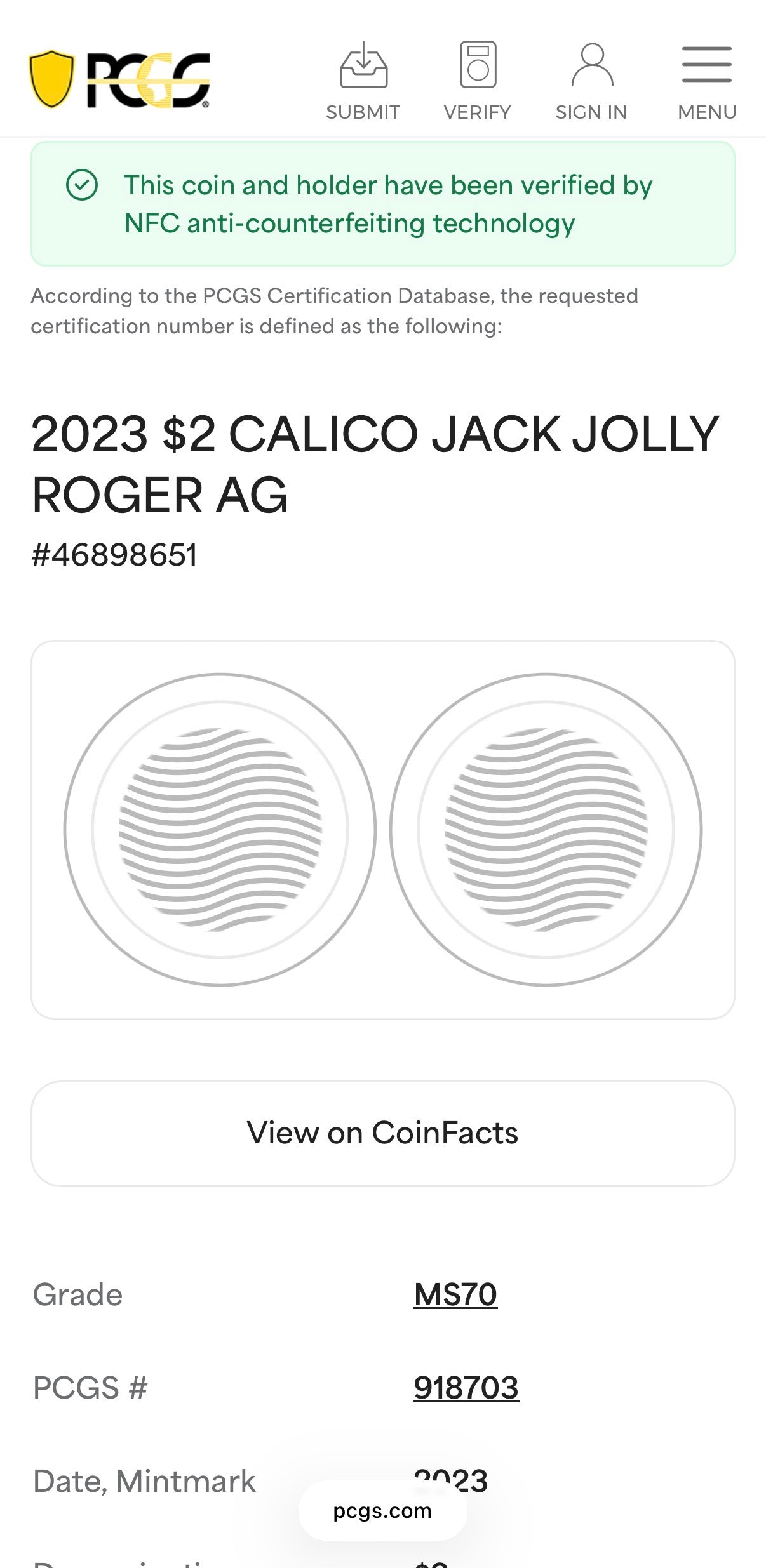Open the Submit section

363,81
